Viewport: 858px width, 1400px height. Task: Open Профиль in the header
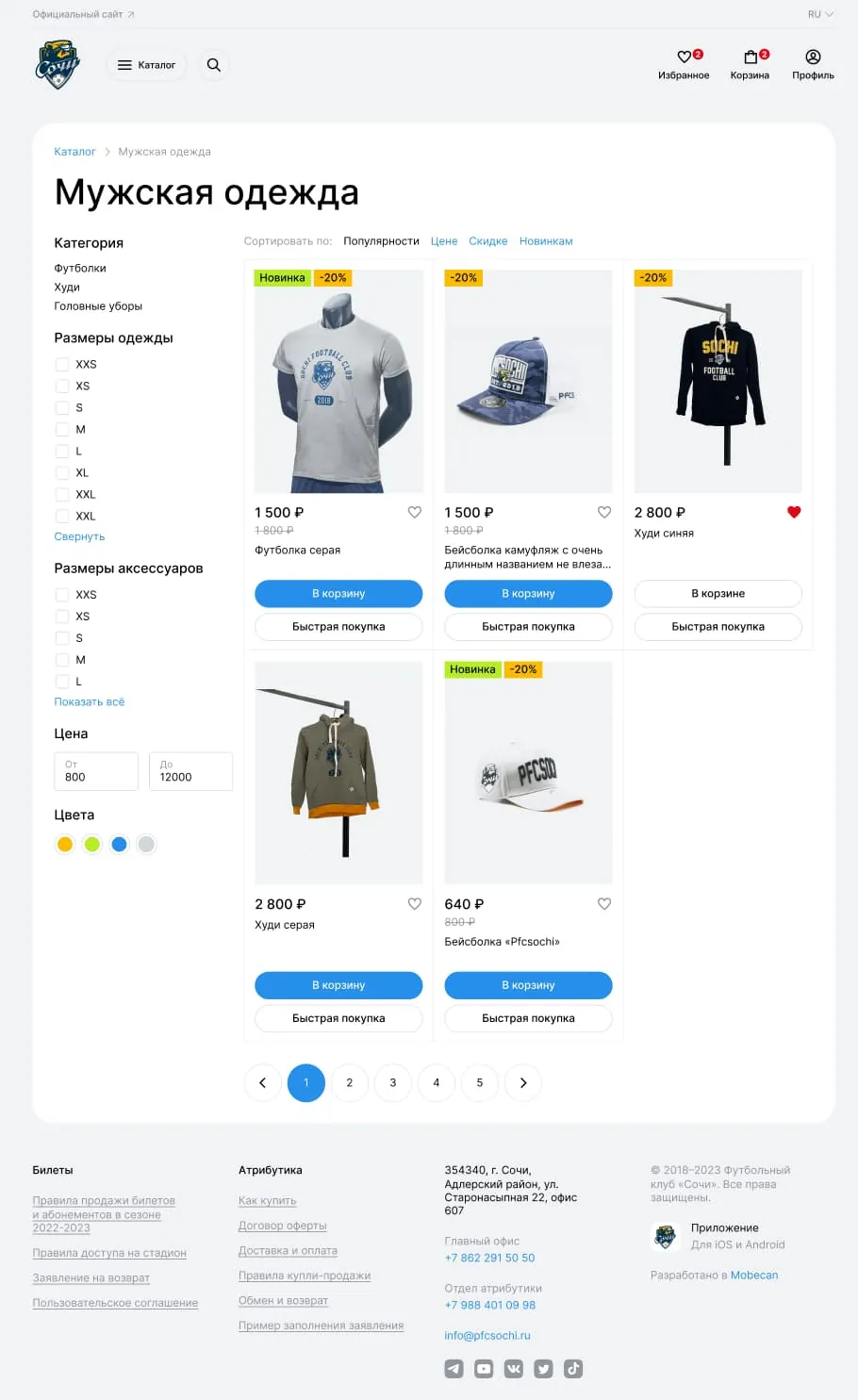813,64
